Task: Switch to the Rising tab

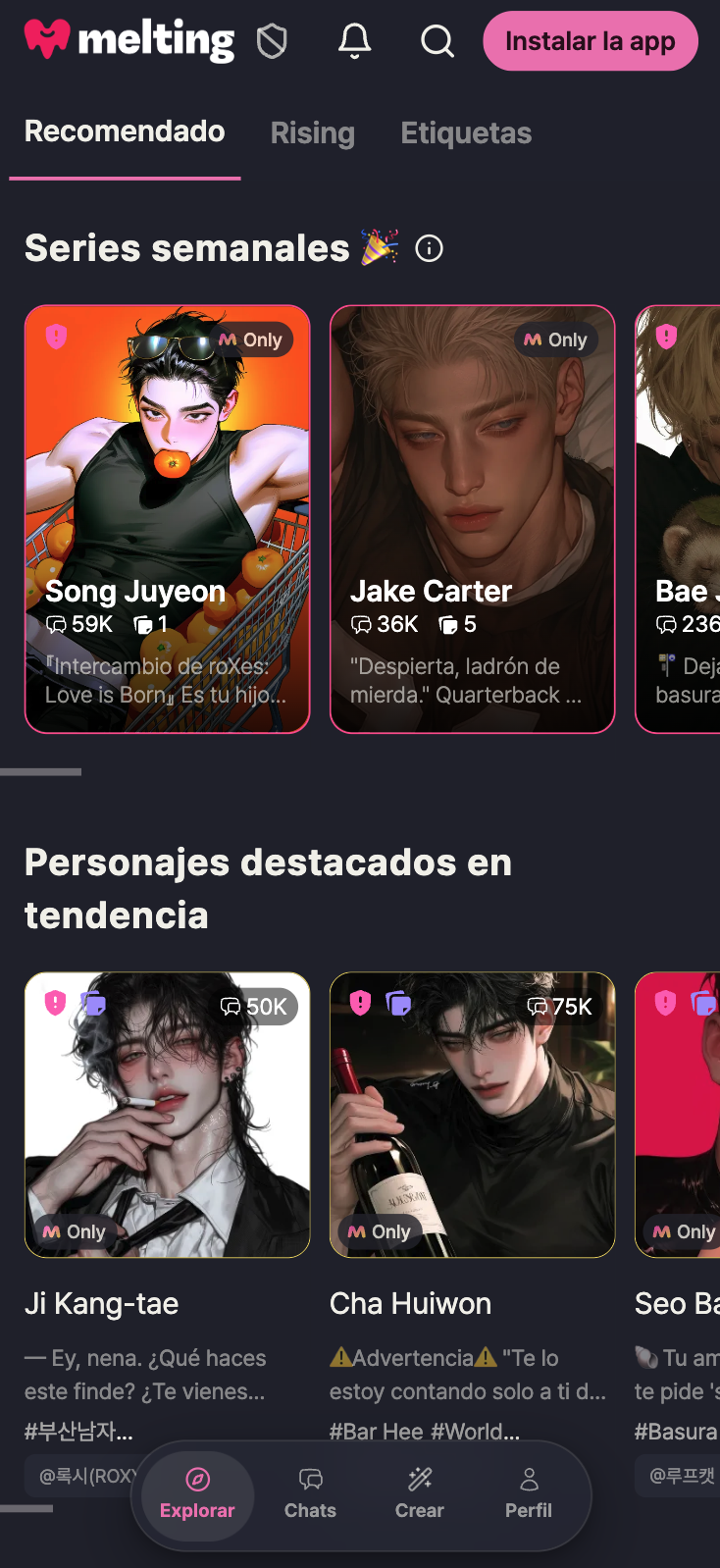Action: (313, 132)
